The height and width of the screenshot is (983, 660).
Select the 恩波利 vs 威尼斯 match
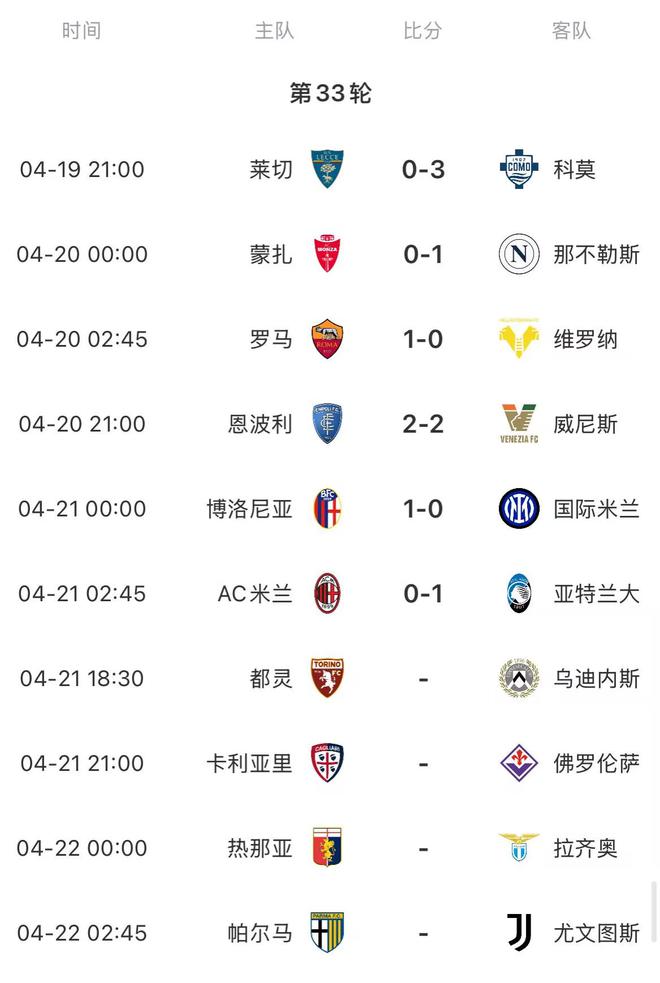pos(423,424)
